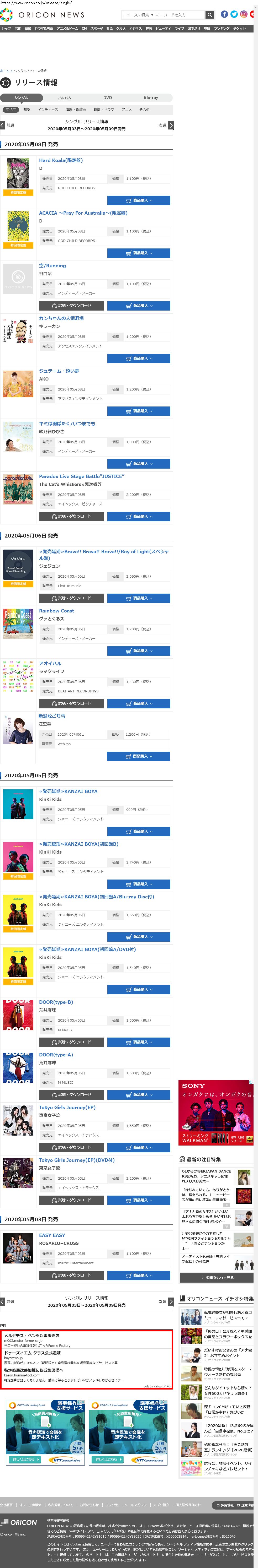Tap the search magnifier button
The image size is (258, 1568).
point(210,15)
